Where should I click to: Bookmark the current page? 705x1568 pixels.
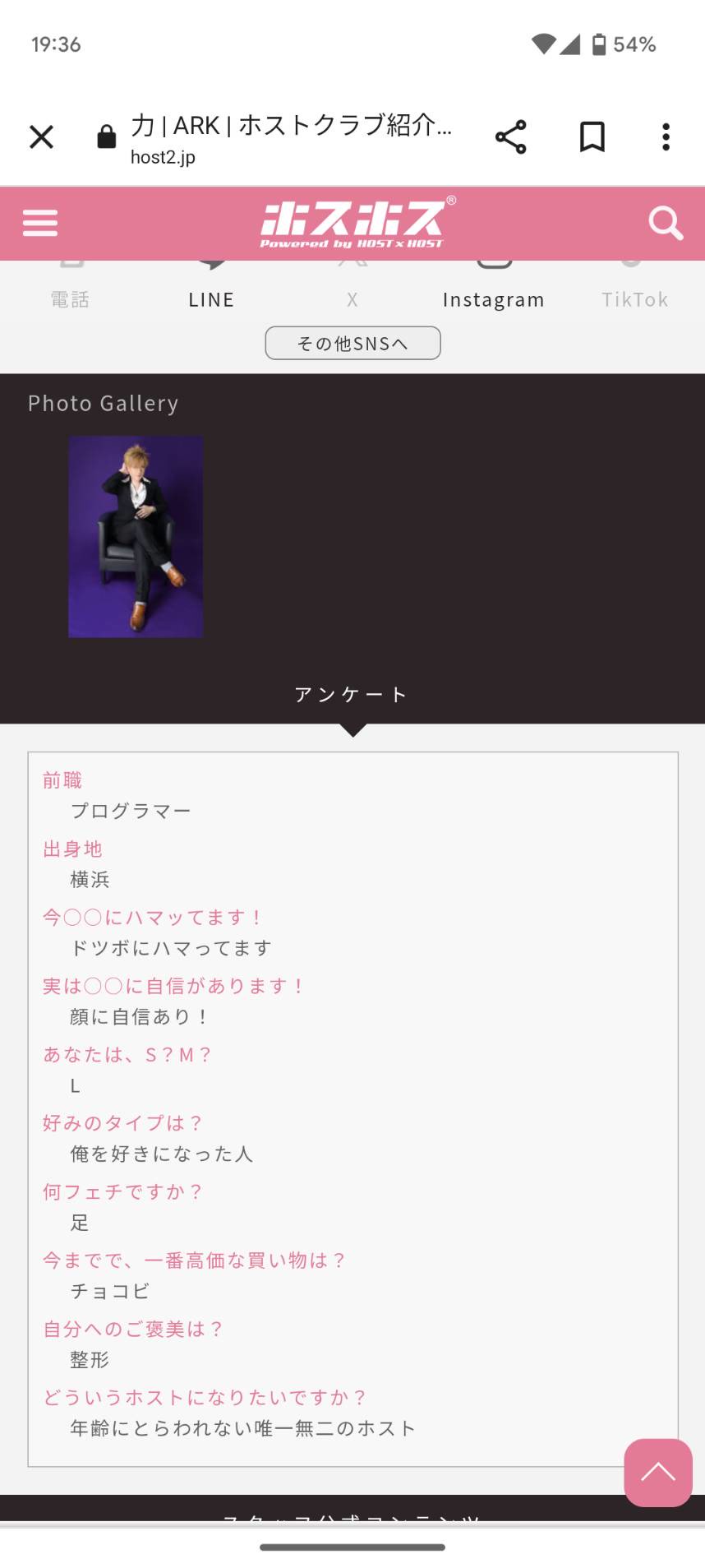point(592,136)
